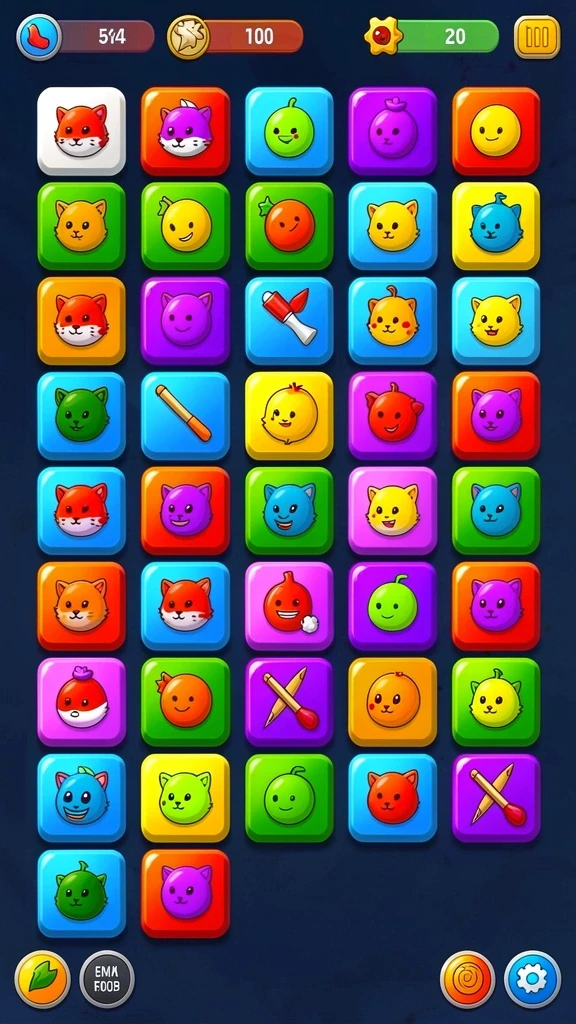Select the yellow tile with the green cat
Viewport: 576px width, 1024px height.
pyautogui.click(x=185, y=797)
